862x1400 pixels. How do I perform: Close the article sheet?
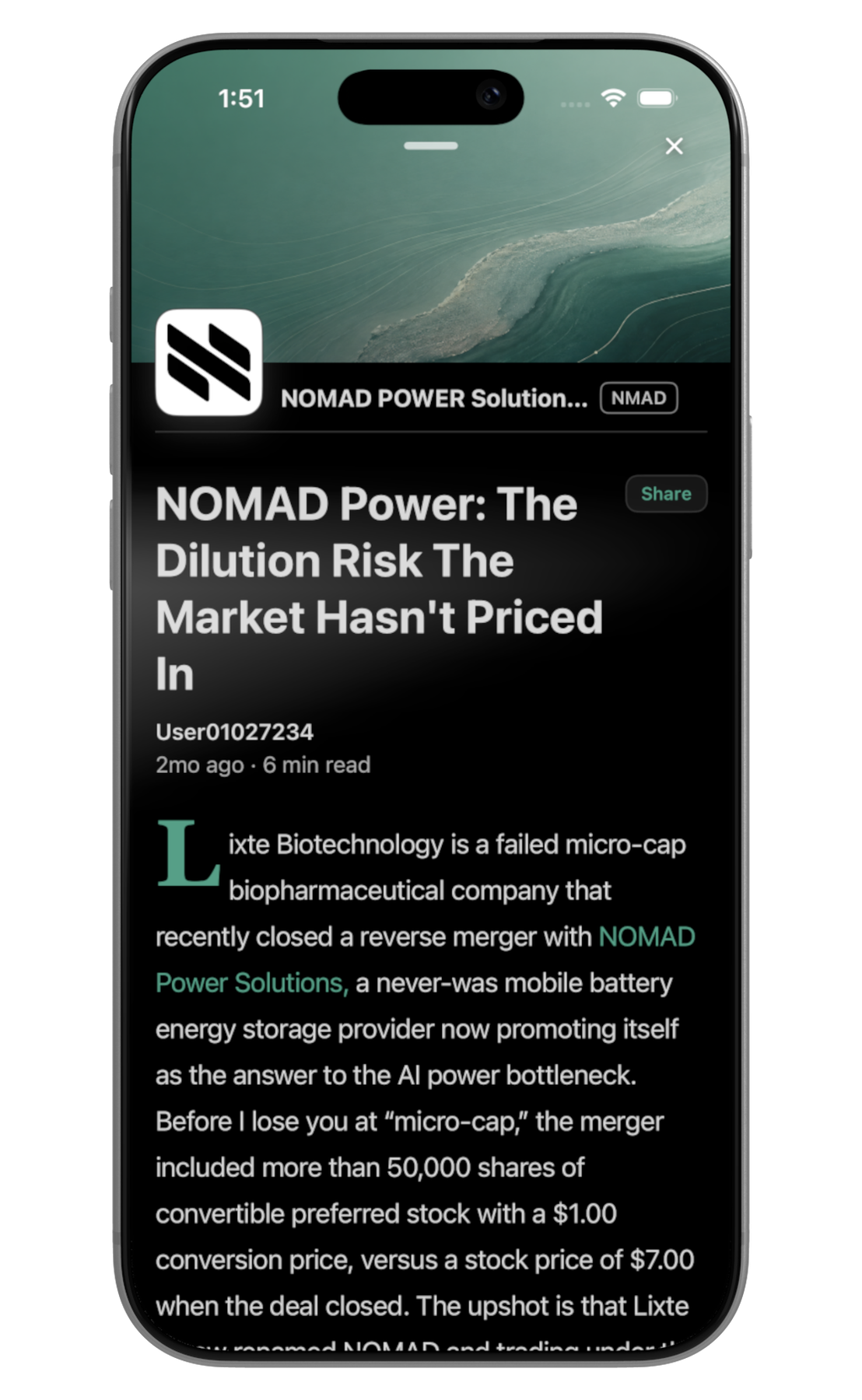click(674, 146)
